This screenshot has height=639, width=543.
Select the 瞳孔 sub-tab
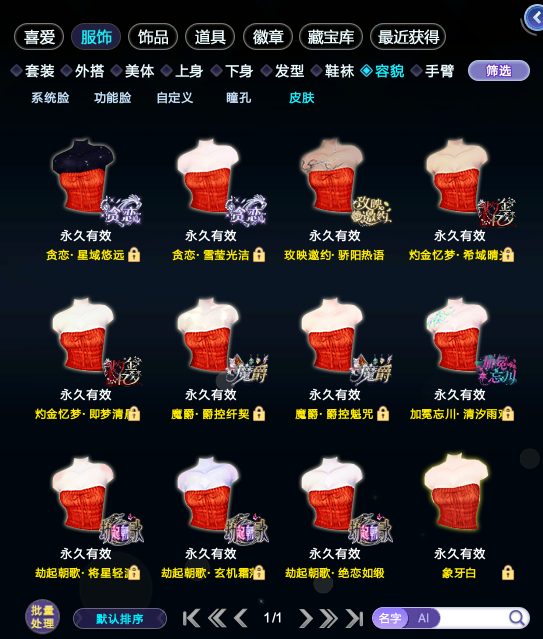238,98
